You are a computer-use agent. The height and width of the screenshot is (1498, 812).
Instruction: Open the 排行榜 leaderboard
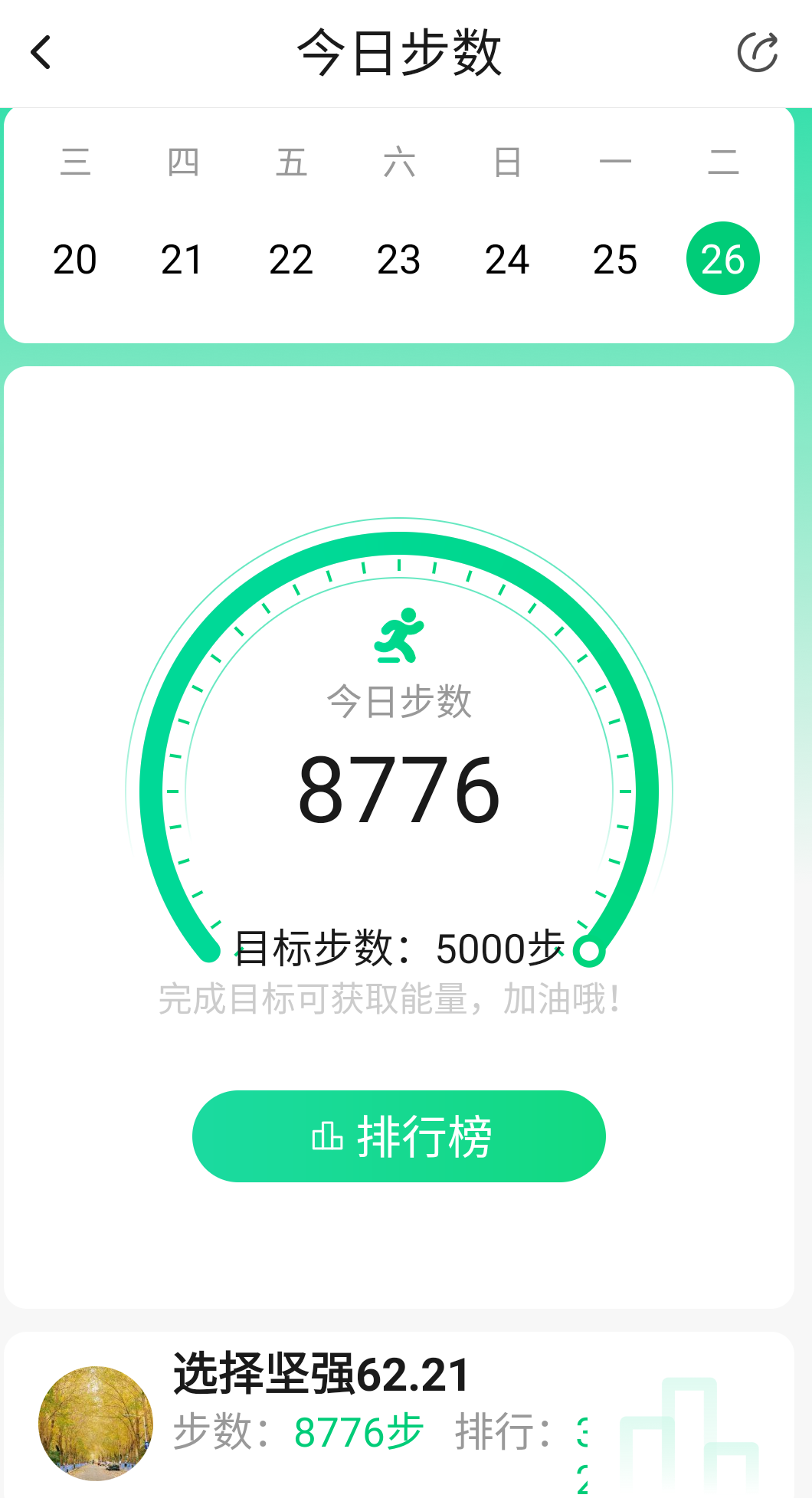tap(399, 1137)
